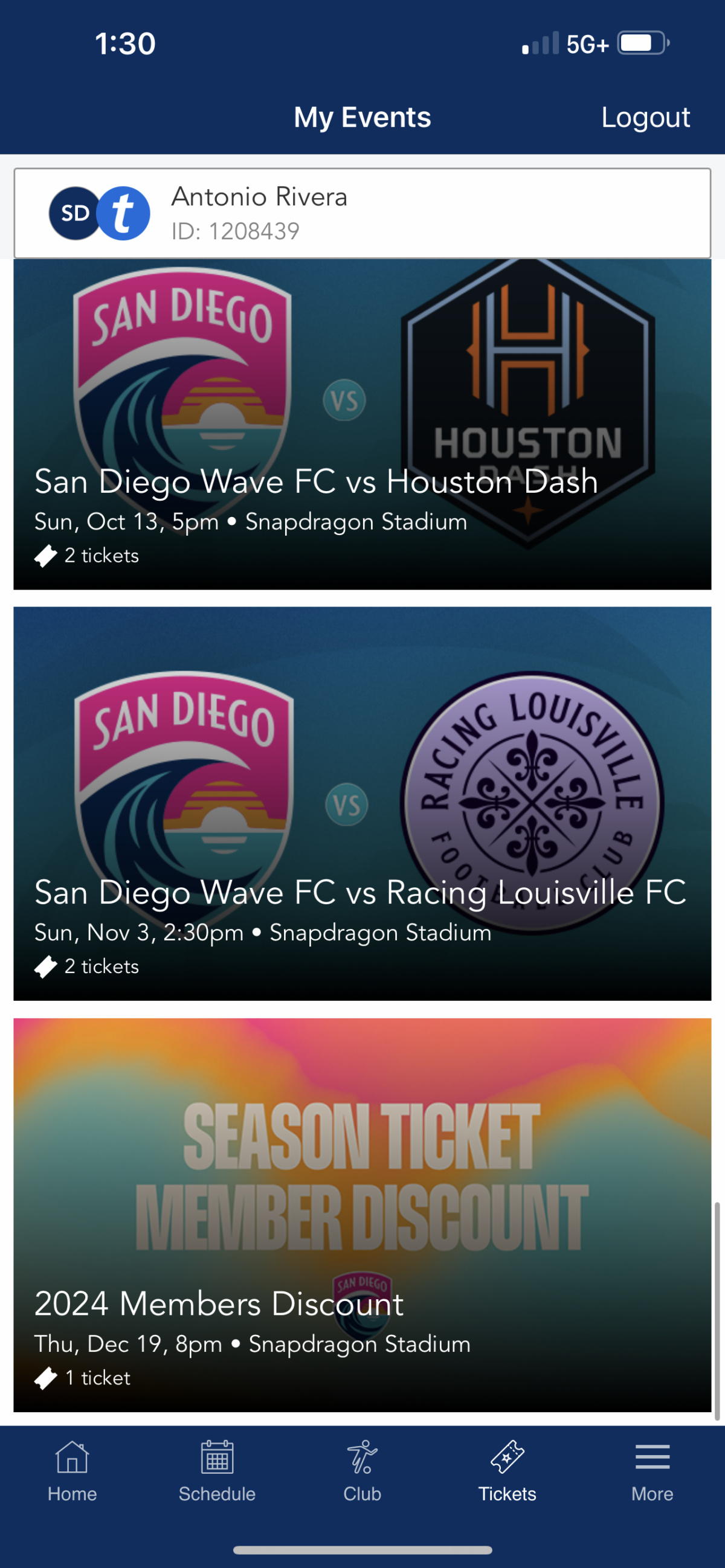The width and height of the screenshot is (725, 1568).
Task: Open the Antonio Rivera account card
Action: point(362,213)
